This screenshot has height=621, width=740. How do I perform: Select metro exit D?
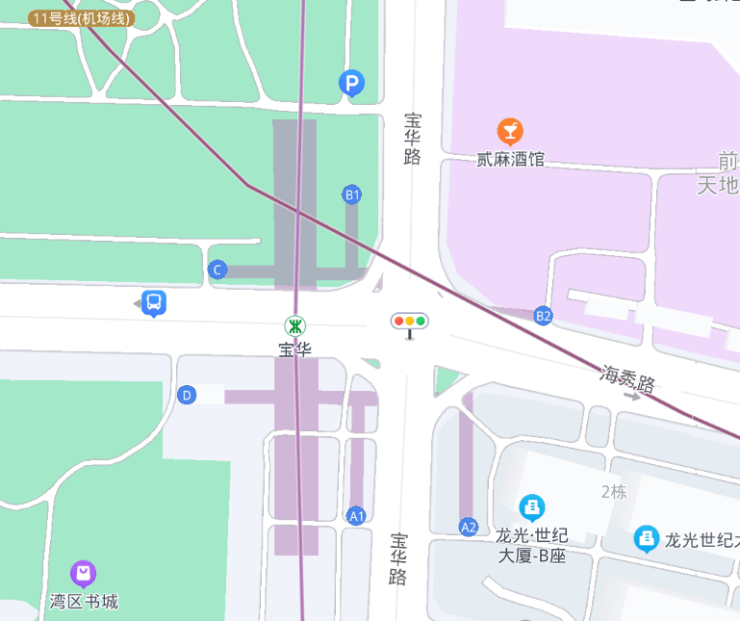point(186,395)
